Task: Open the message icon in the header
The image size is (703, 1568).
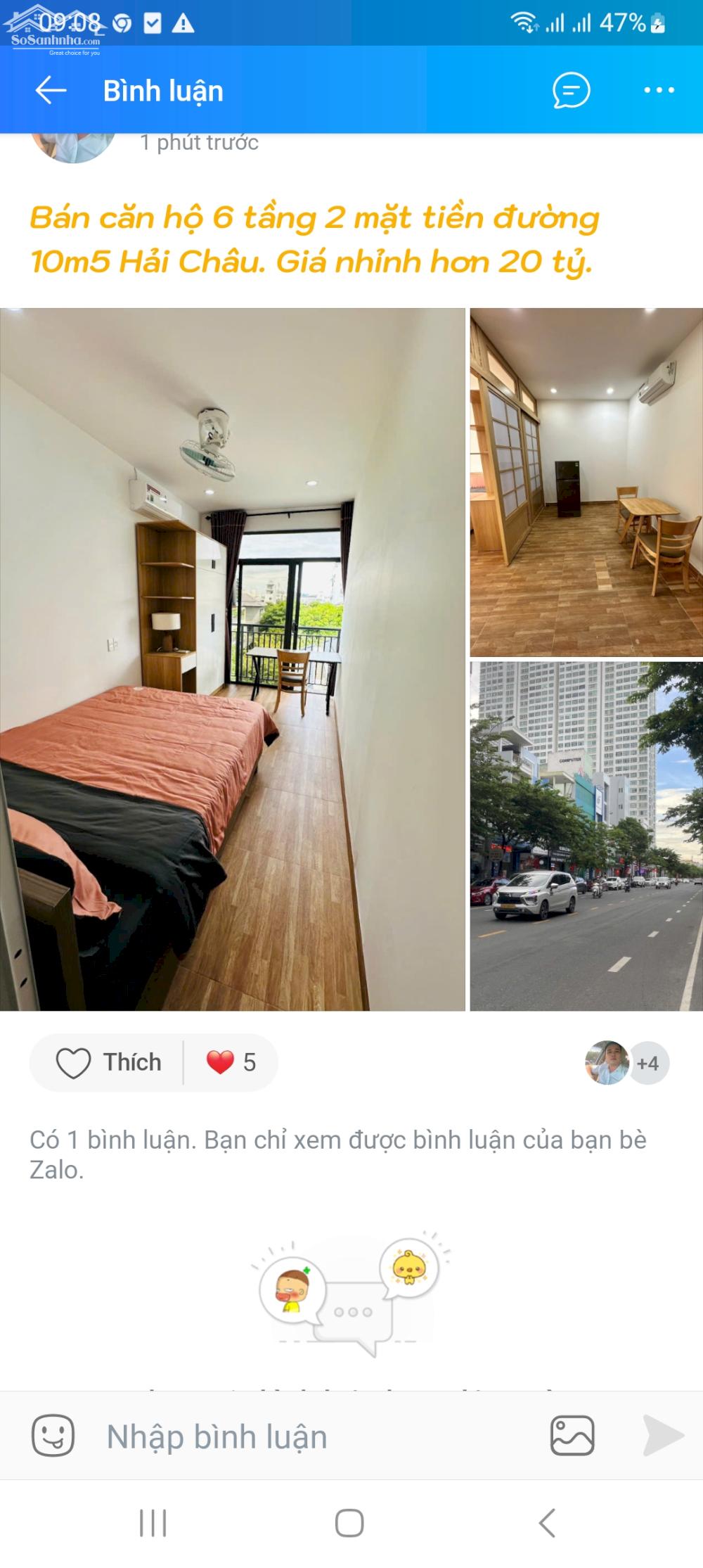Action: tap(571, 91)
